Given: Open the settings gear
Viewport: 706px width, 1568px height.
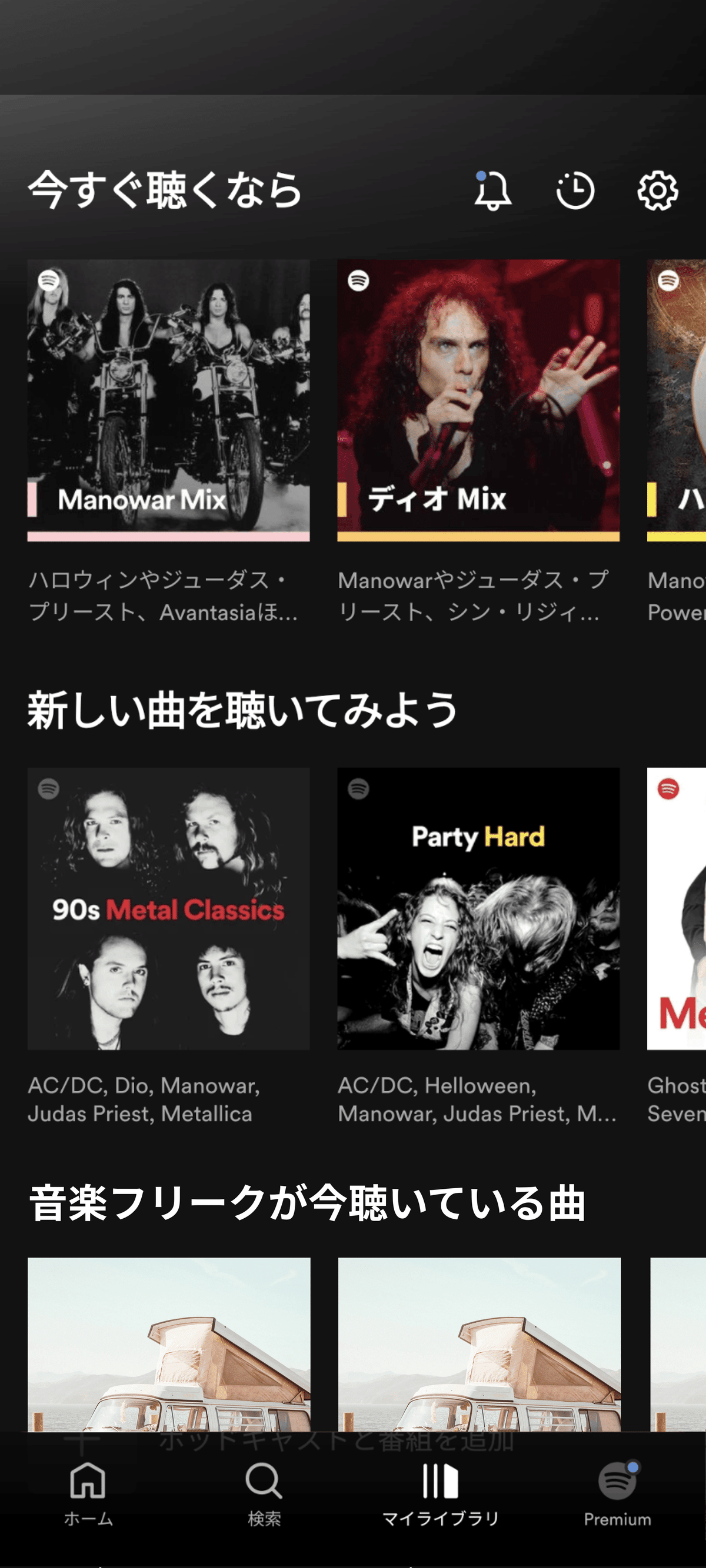Looking at the screenshot, I should point(657,191).
